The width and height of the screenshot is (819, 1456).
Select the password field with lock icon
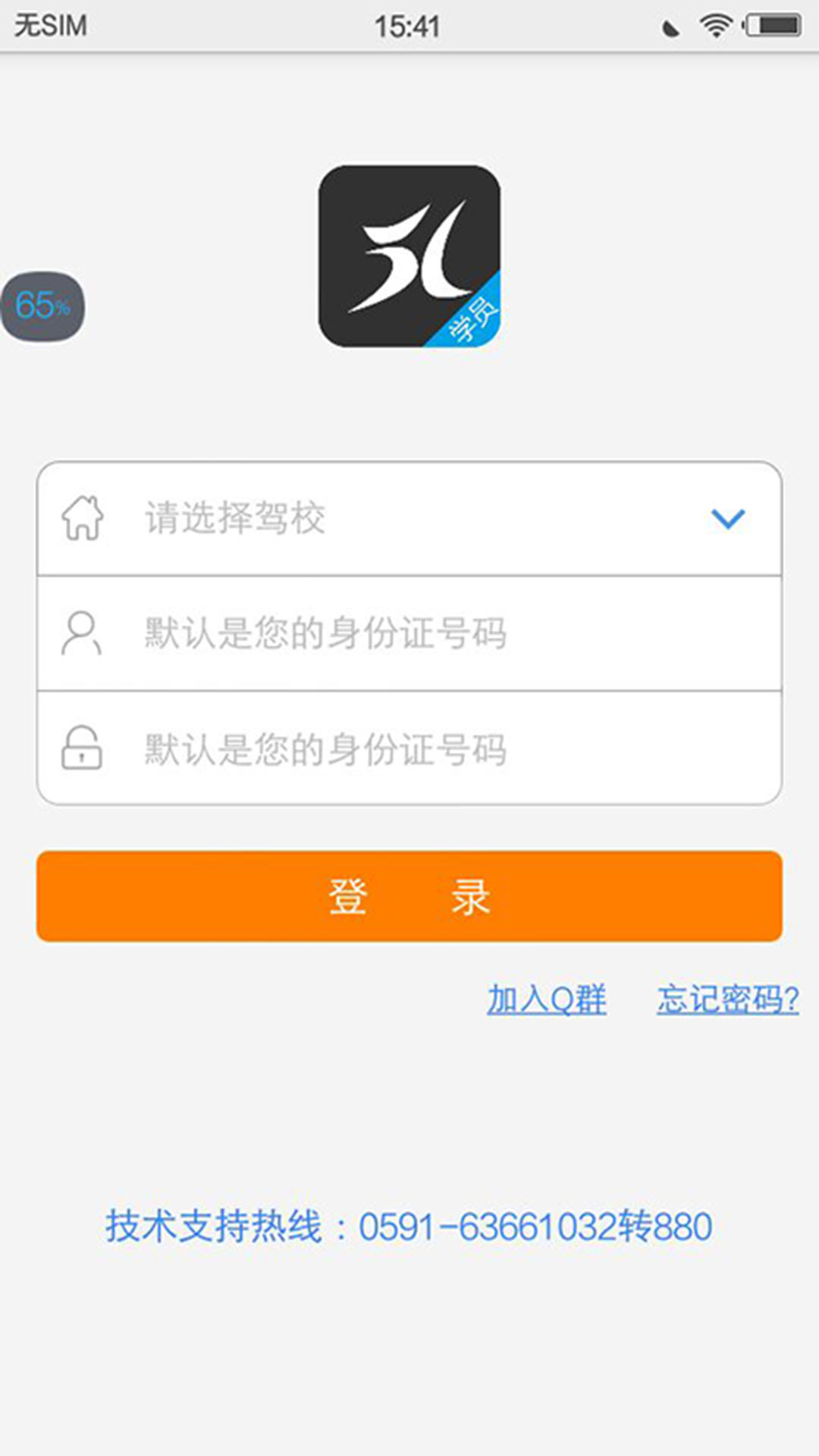pos(409,748)
